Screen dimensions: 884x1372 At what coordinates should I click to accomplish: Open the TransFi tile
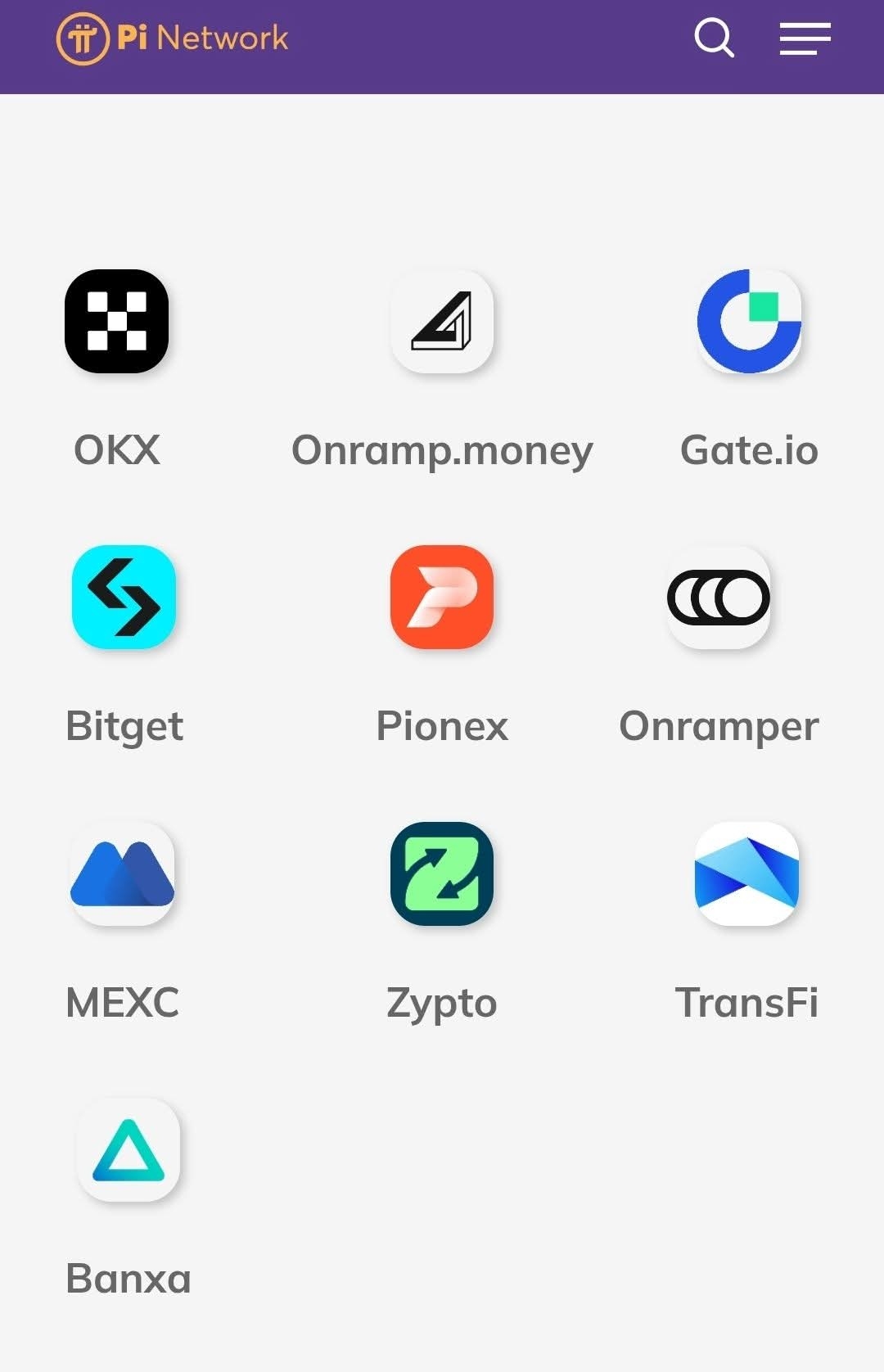tap(746, 873)
